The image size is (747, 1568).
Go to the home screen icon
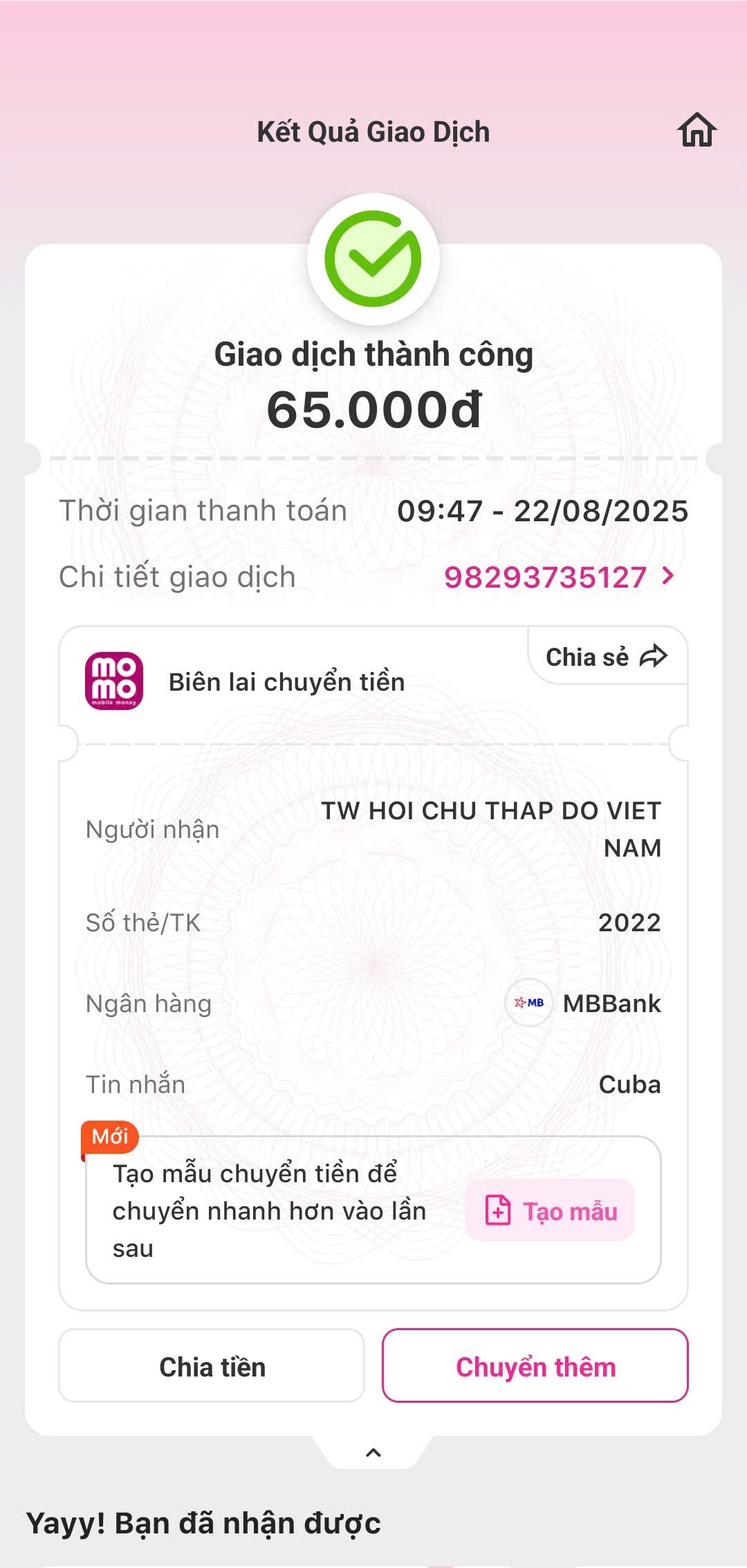[x=697, y=130]
